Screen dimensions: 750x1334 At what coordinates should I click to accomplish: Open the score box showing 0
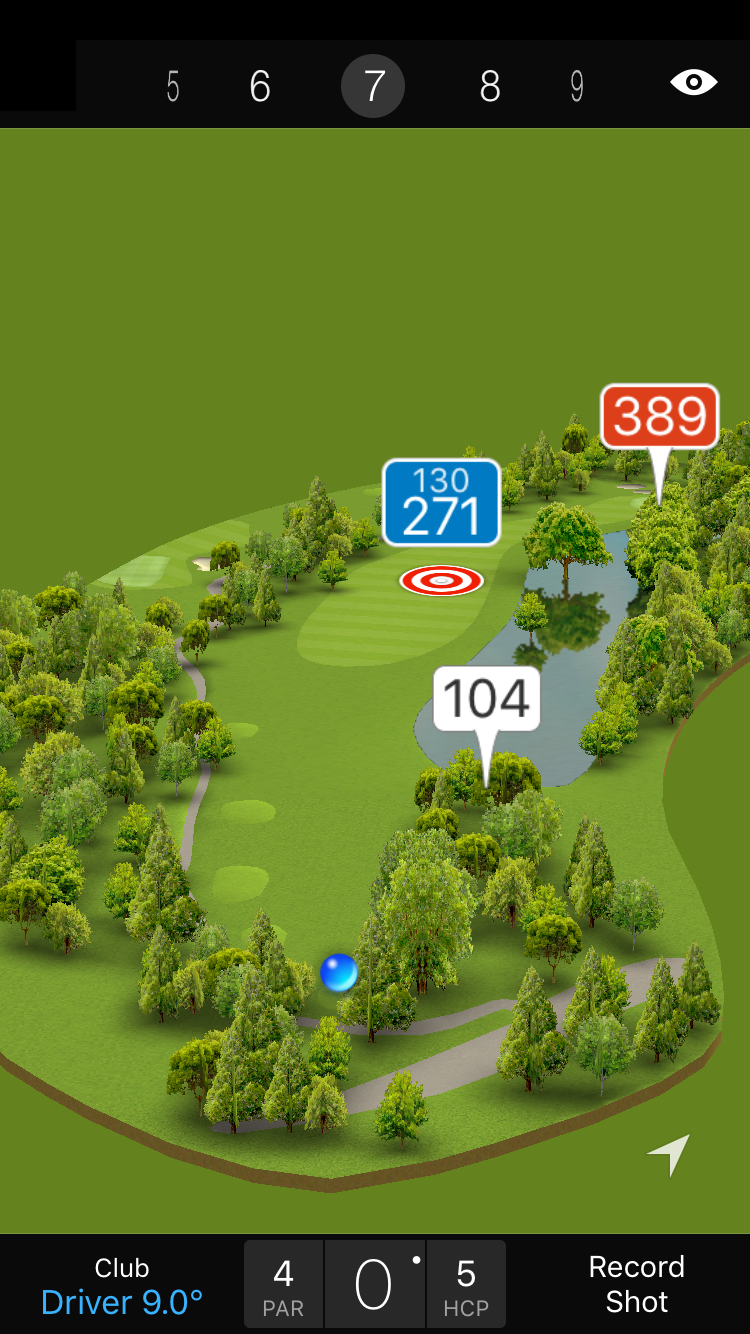[x=374, y=1285]
